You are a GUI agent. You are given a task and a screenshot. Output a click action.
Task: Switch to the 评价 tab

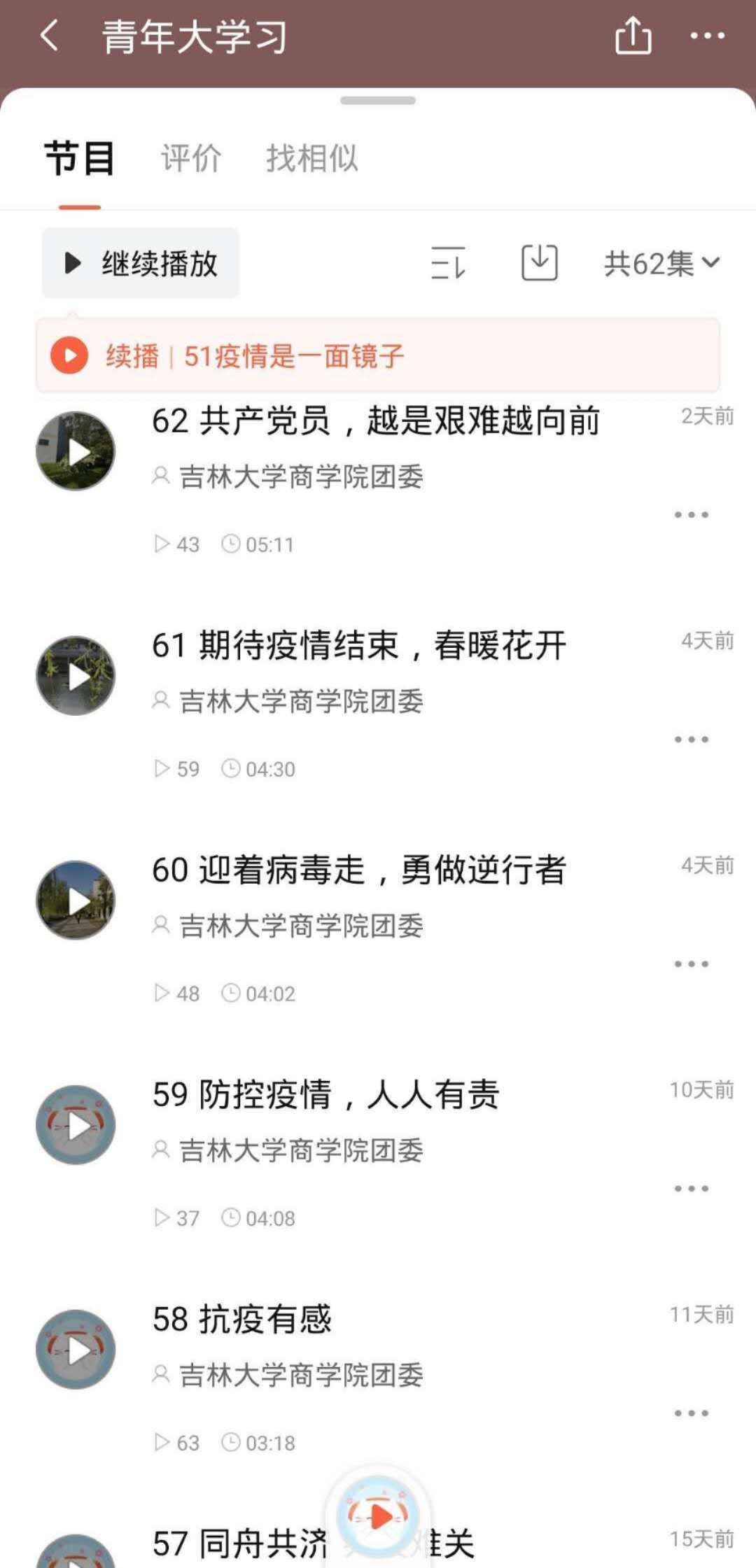(191, 158)
